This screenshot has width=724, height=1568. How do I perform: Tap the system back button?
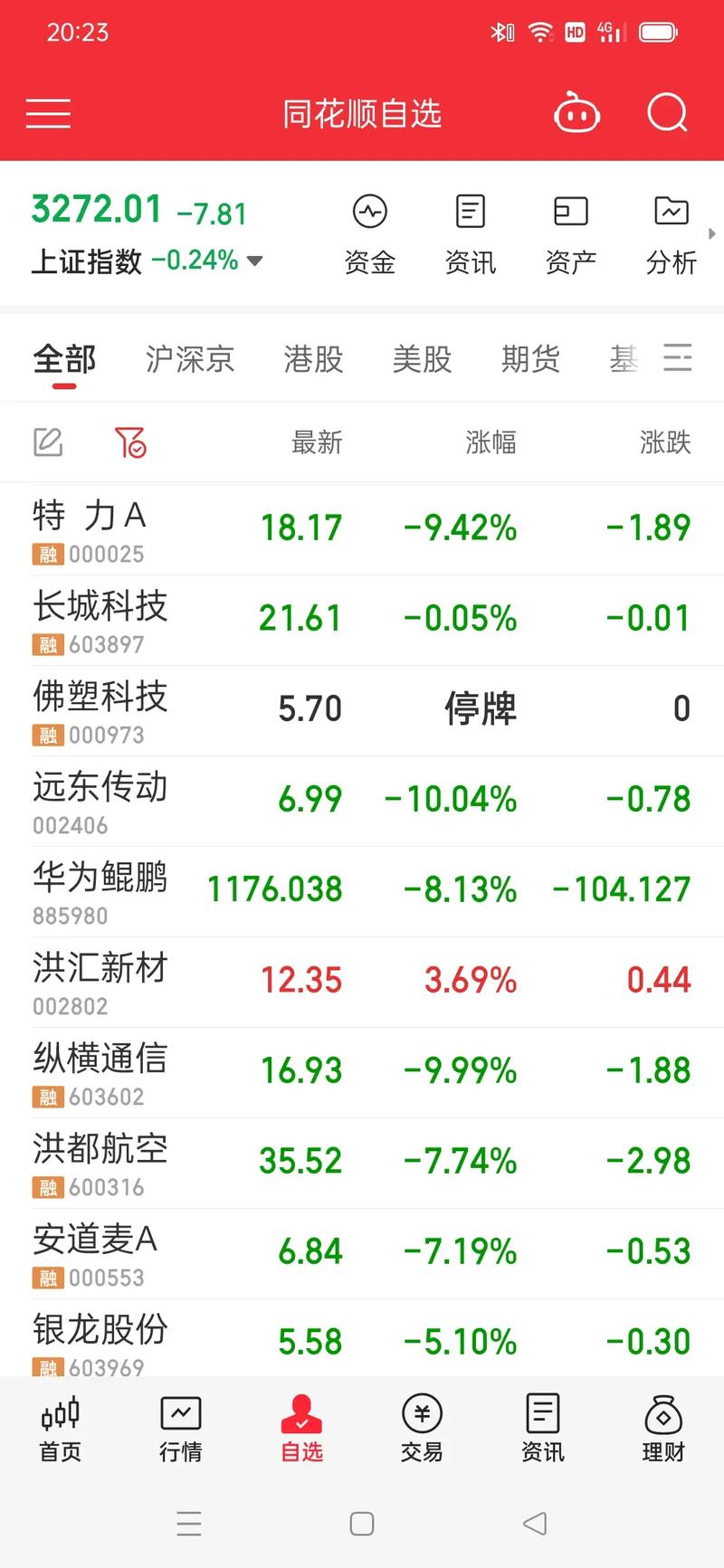(535, 1524)
